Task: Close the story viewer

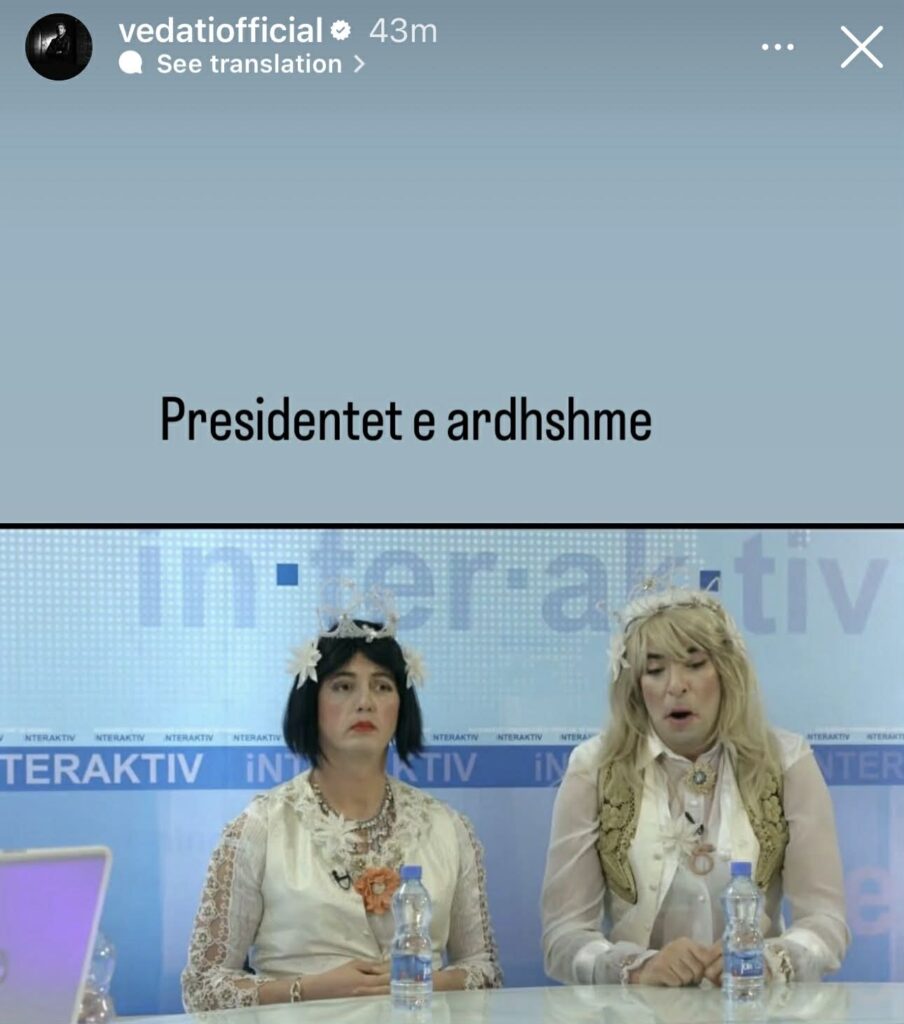Action: (861, 47)
